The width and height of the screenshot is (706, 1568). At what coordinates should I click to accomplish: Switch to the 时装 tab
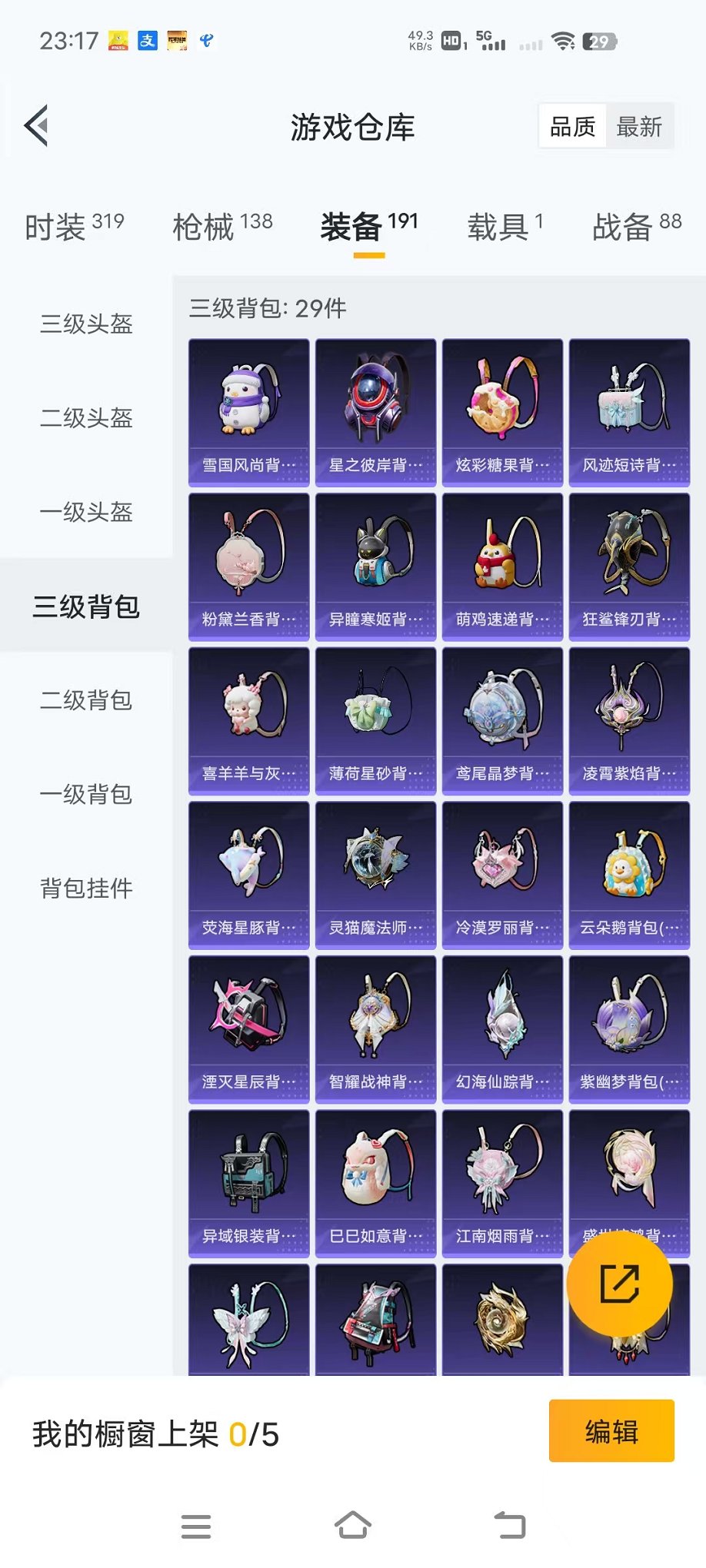(74, 226)
